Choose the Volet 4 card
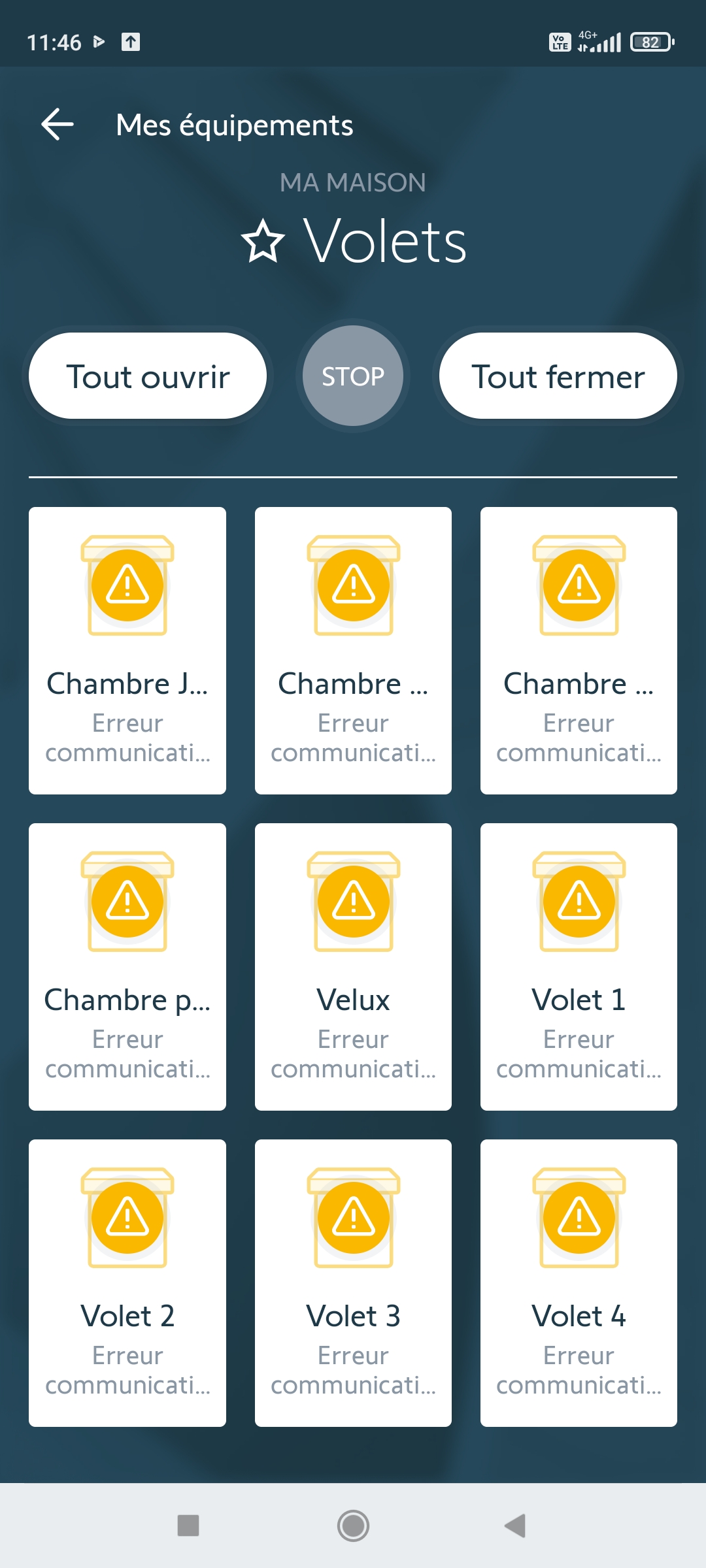Viewport: 706px width, 1568px height. coord(579,1282)
